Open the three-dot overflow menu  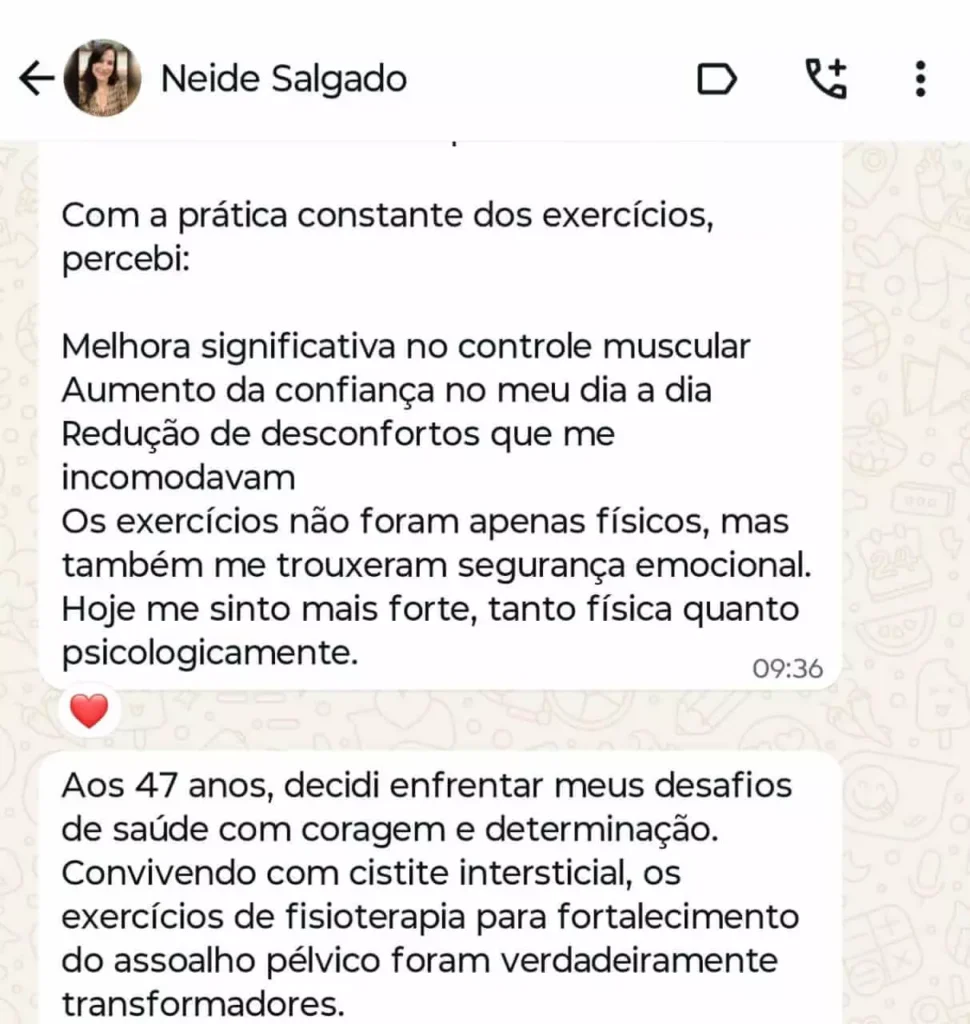click(x=920, y=79)
